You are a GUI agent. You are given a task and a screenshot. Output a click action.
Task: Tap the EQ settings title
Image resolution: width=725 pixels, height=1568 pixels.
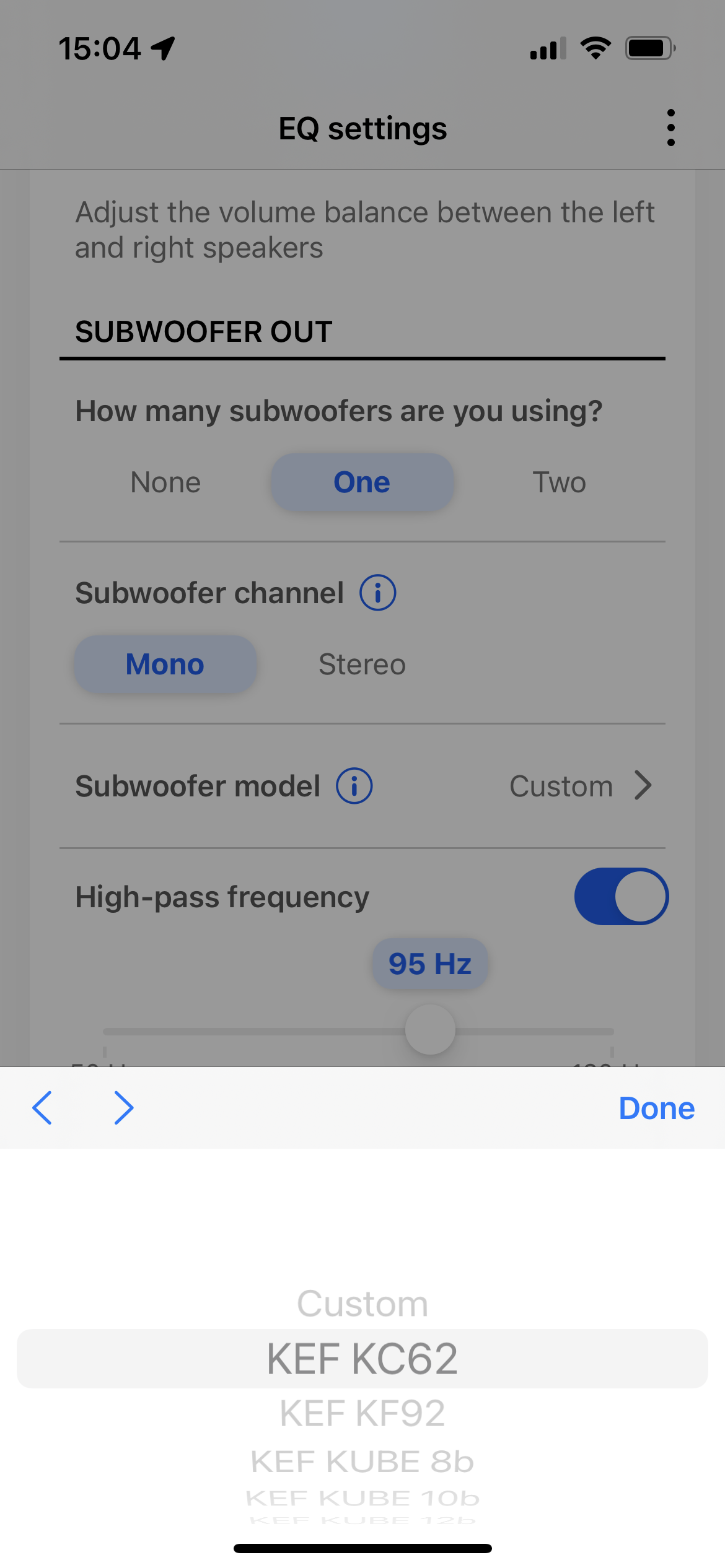pos(362,128)
